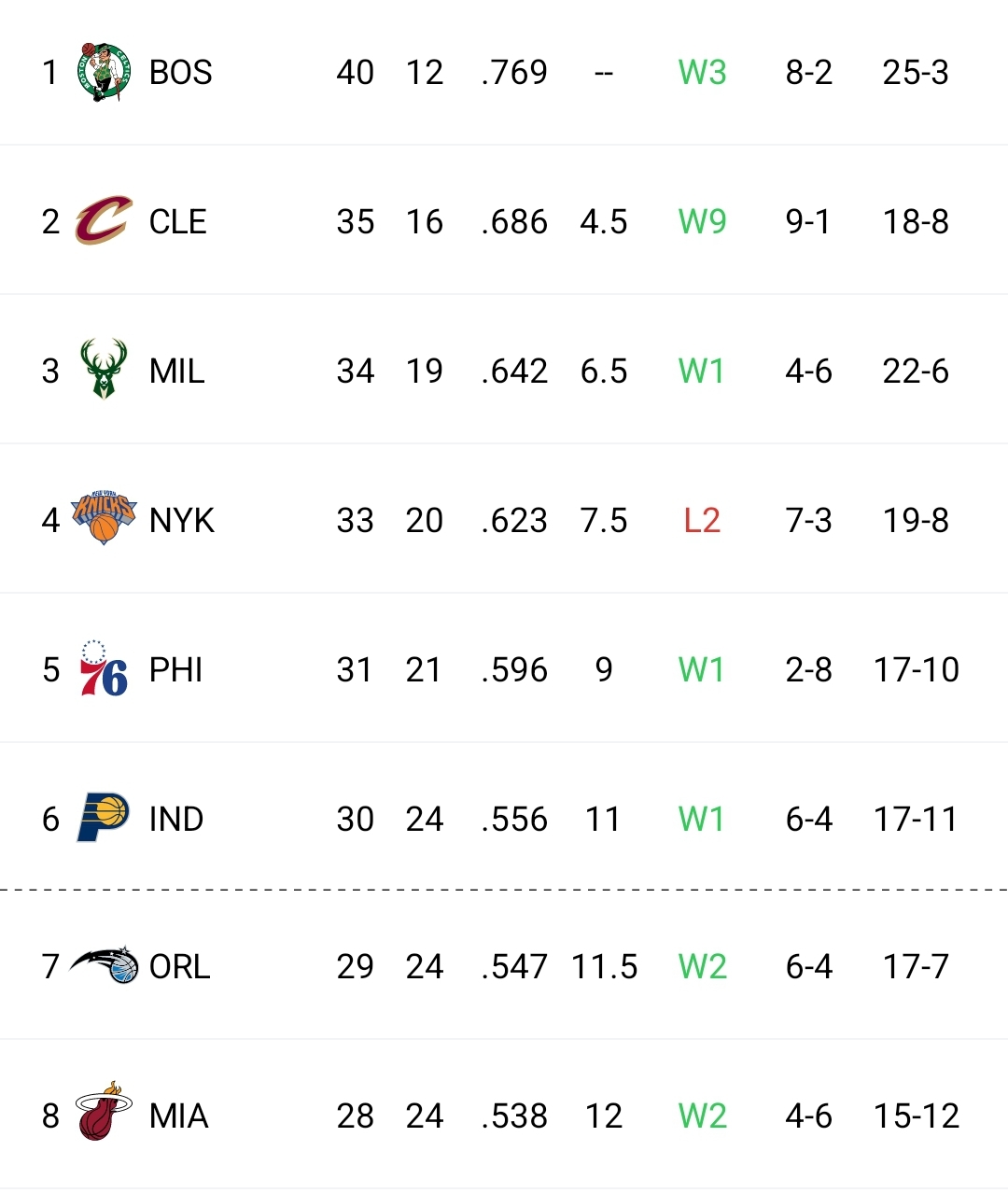Select the ORL standings row

504,965
